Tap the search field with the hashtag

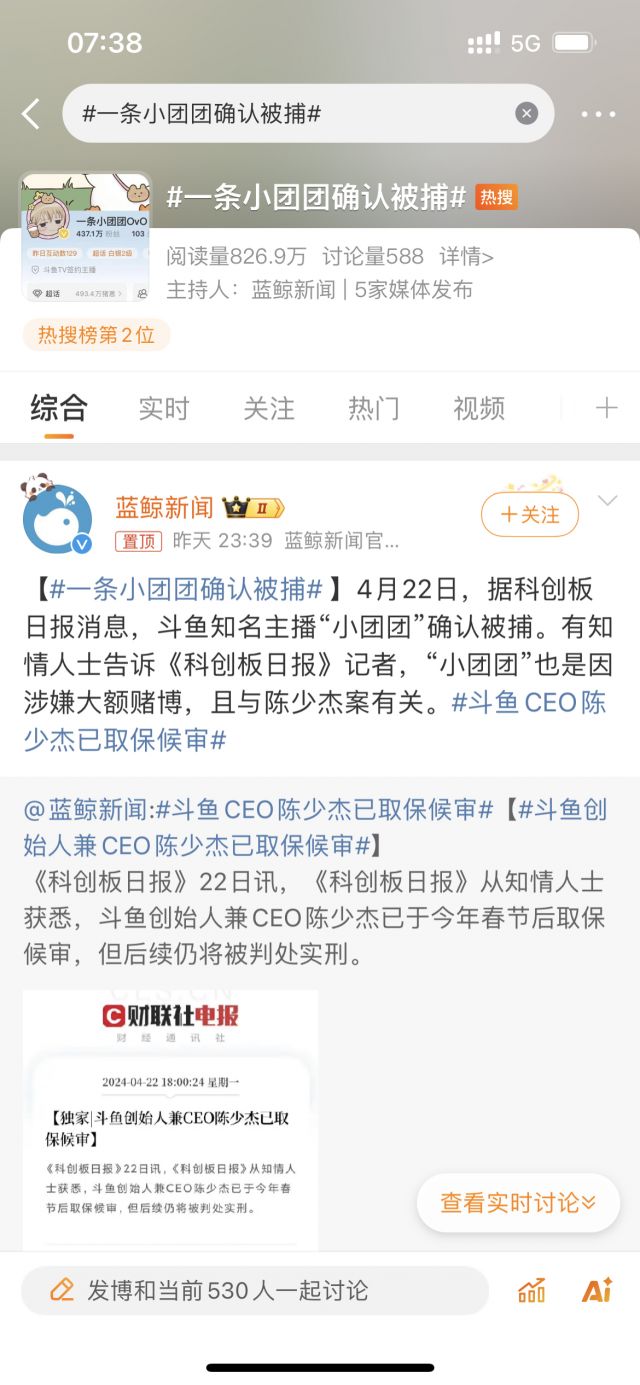click(290, 113)
